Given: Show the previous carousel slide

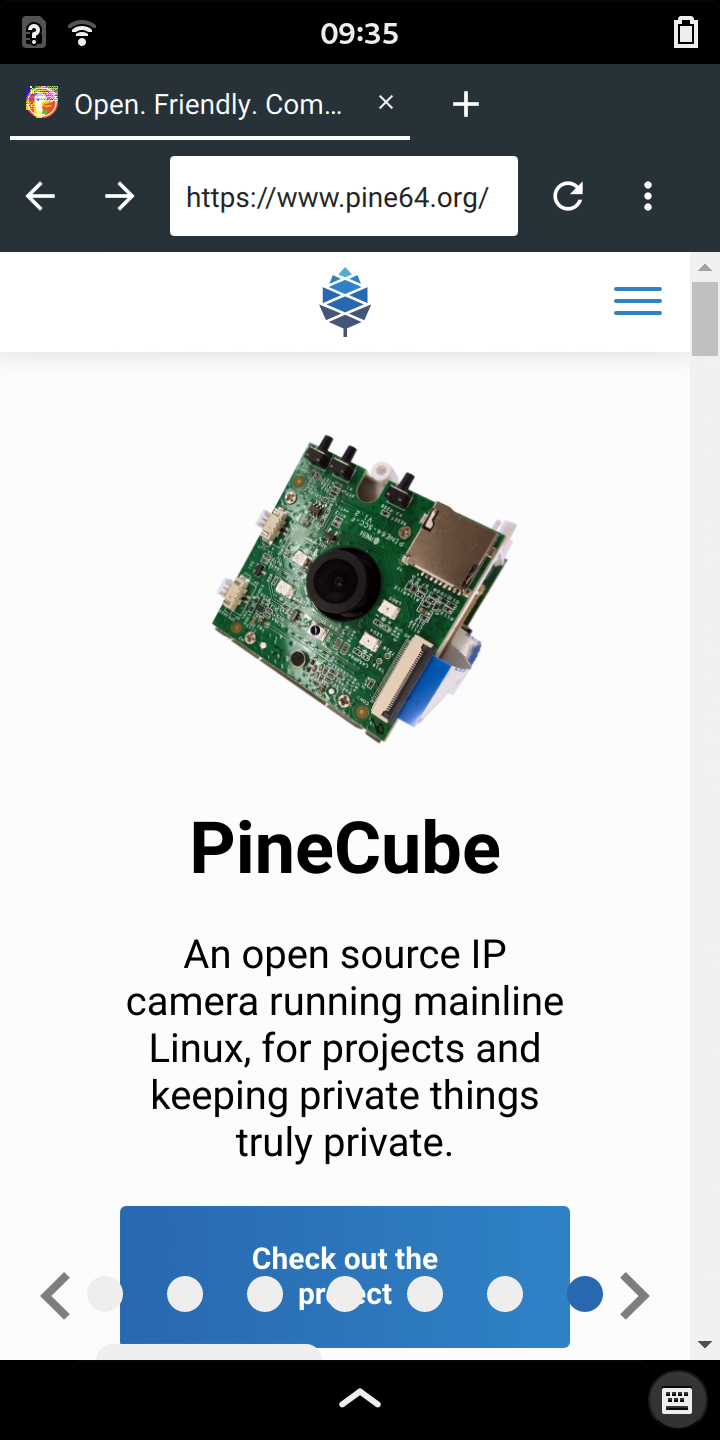Looking at the screenshot, I should tap(55, 1295).
